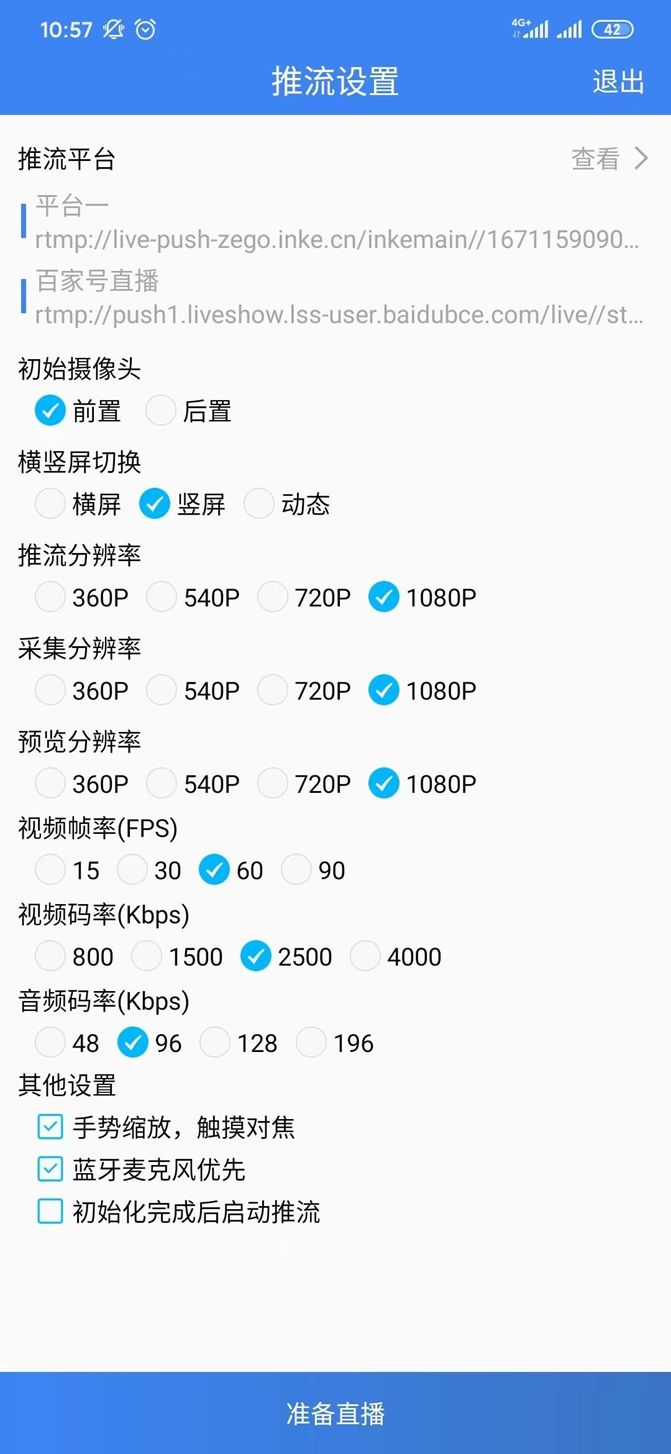Uncheck 手势缩放，触摸对焦
Viewport: 671px width, 1454px height.
click(50, 1128)
